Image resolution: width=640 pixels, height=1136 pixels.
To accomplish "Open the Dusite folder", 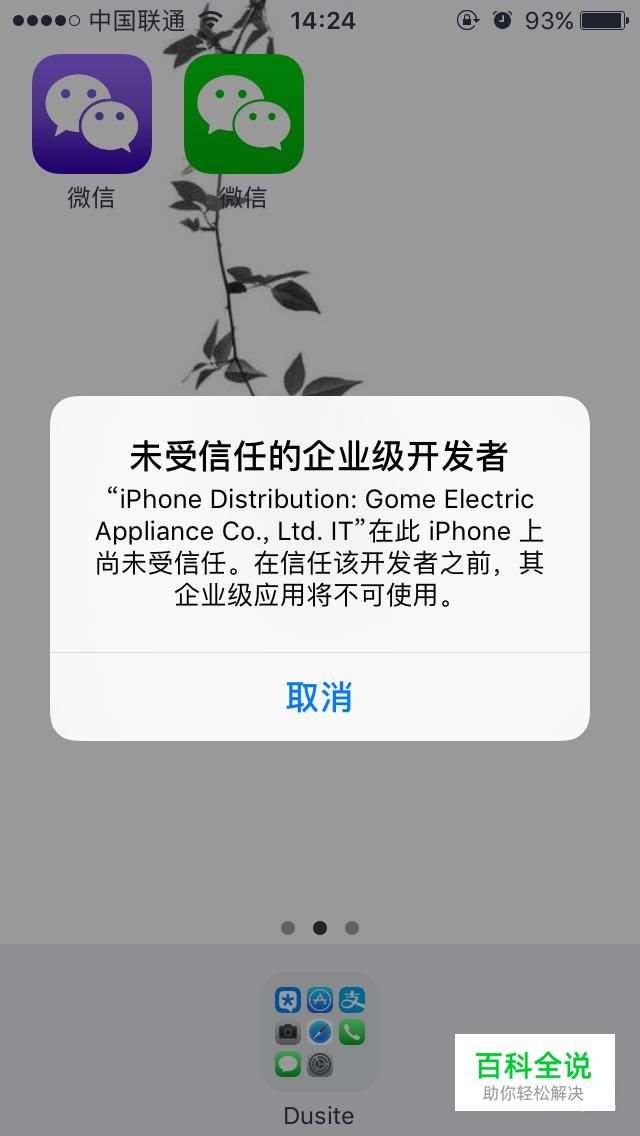I will [x=319, y=1032].
